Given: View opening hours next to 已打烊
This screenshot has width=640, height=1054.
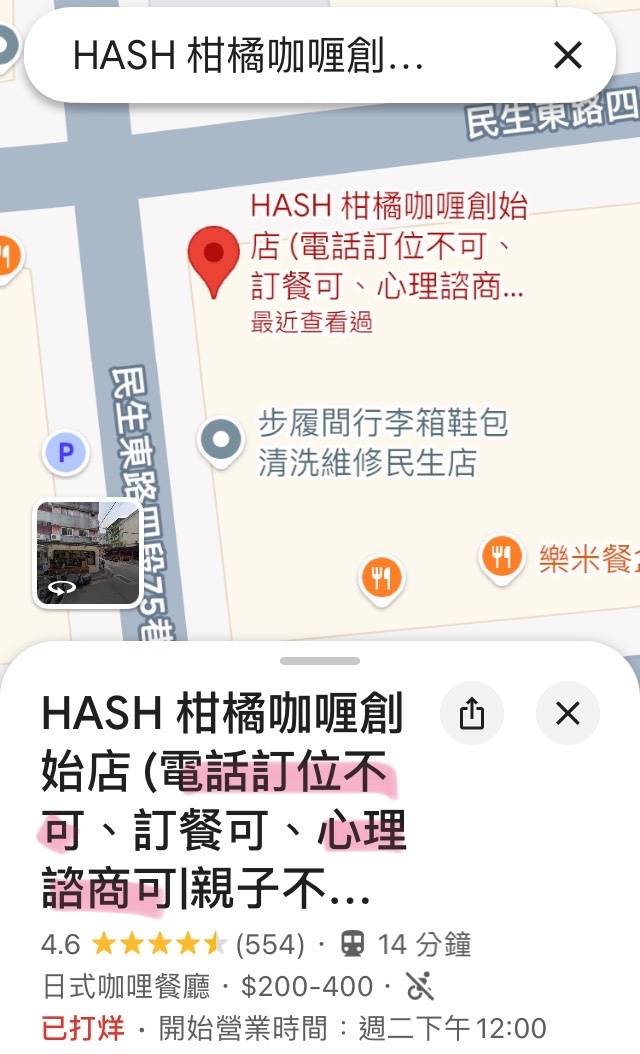Looking at the screenshot, I should point(352,1028).
